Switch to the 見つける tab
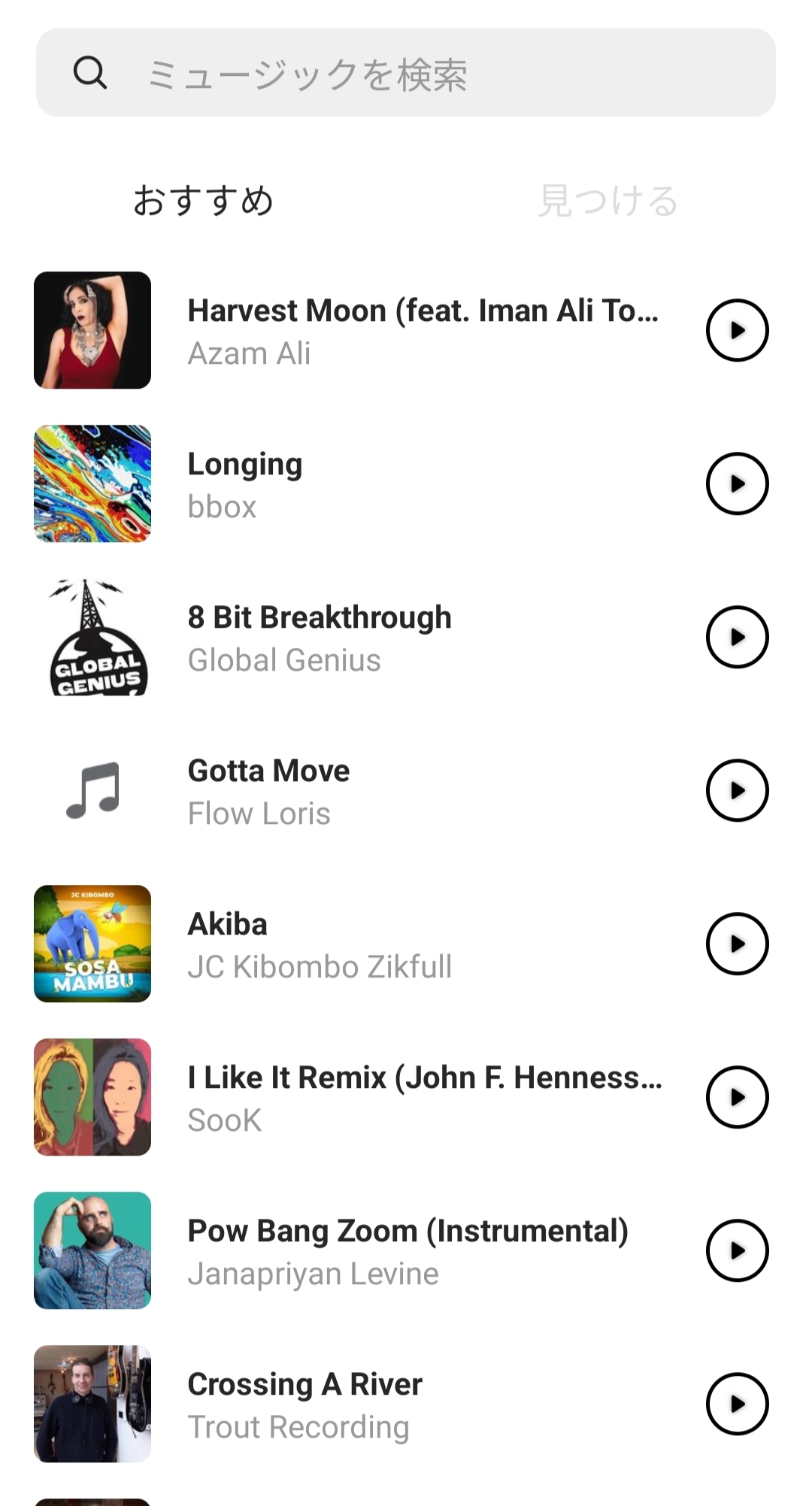This screenshot has width=812, height=1506. tap(607, 201)
